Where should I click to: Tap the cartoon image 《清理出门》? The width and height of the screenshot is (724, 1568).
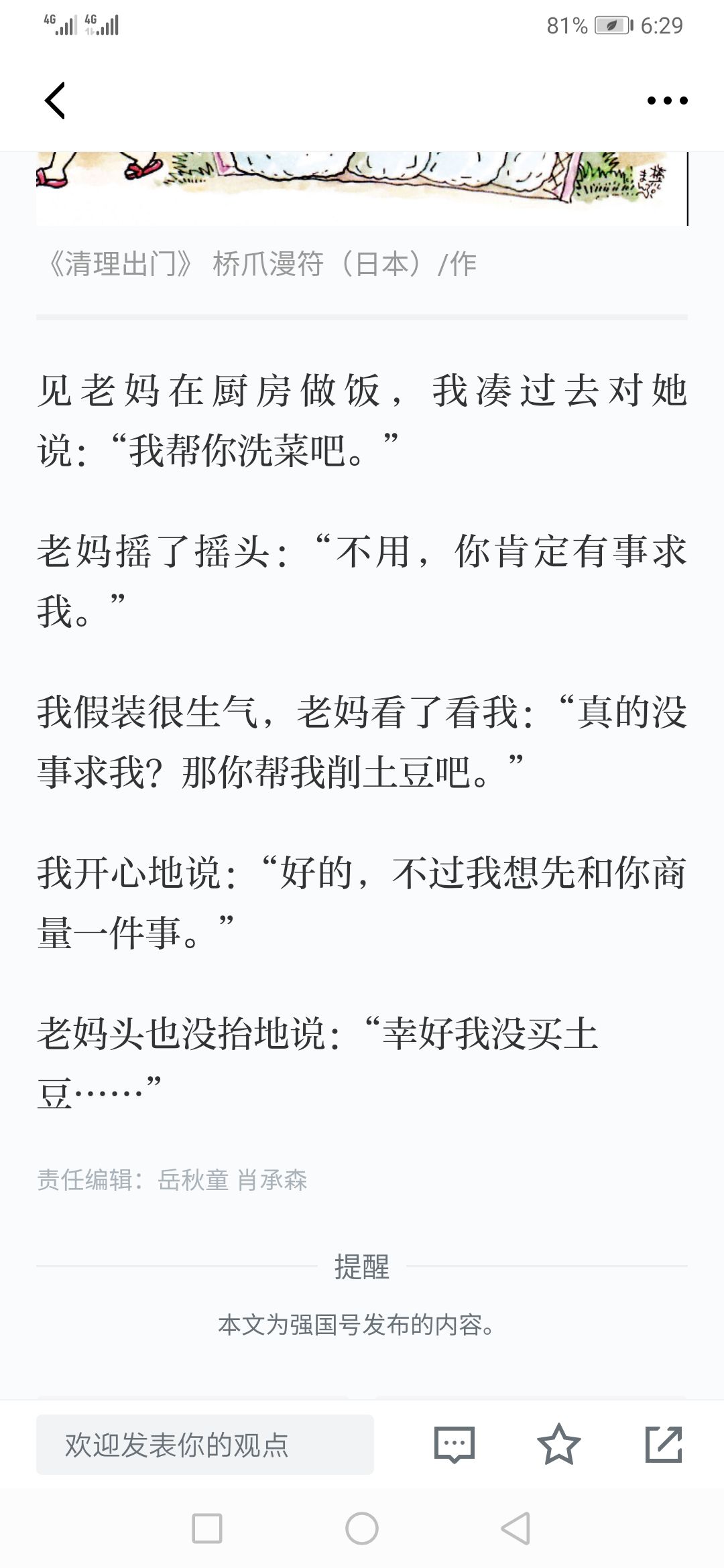362,189
